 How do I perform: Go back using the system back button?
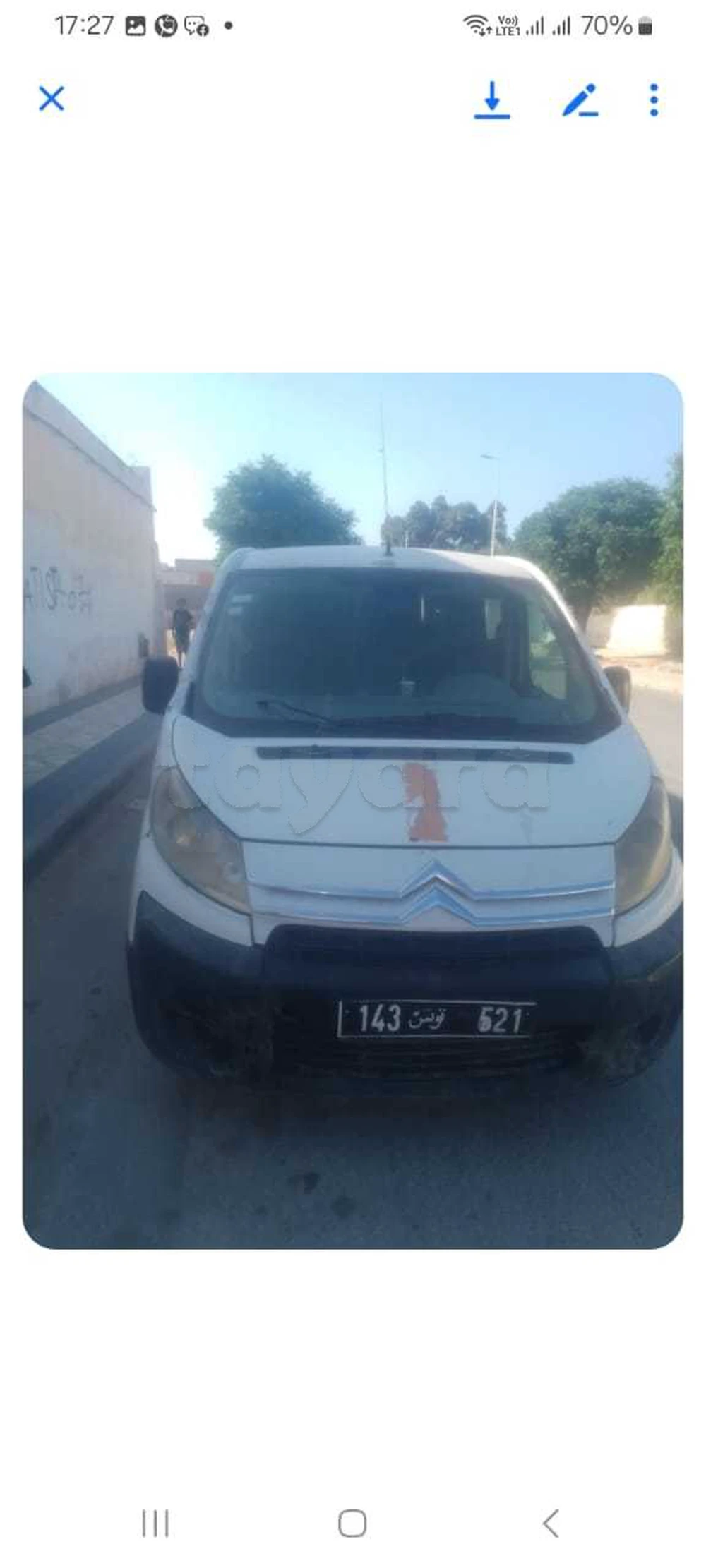[551, 1523]
